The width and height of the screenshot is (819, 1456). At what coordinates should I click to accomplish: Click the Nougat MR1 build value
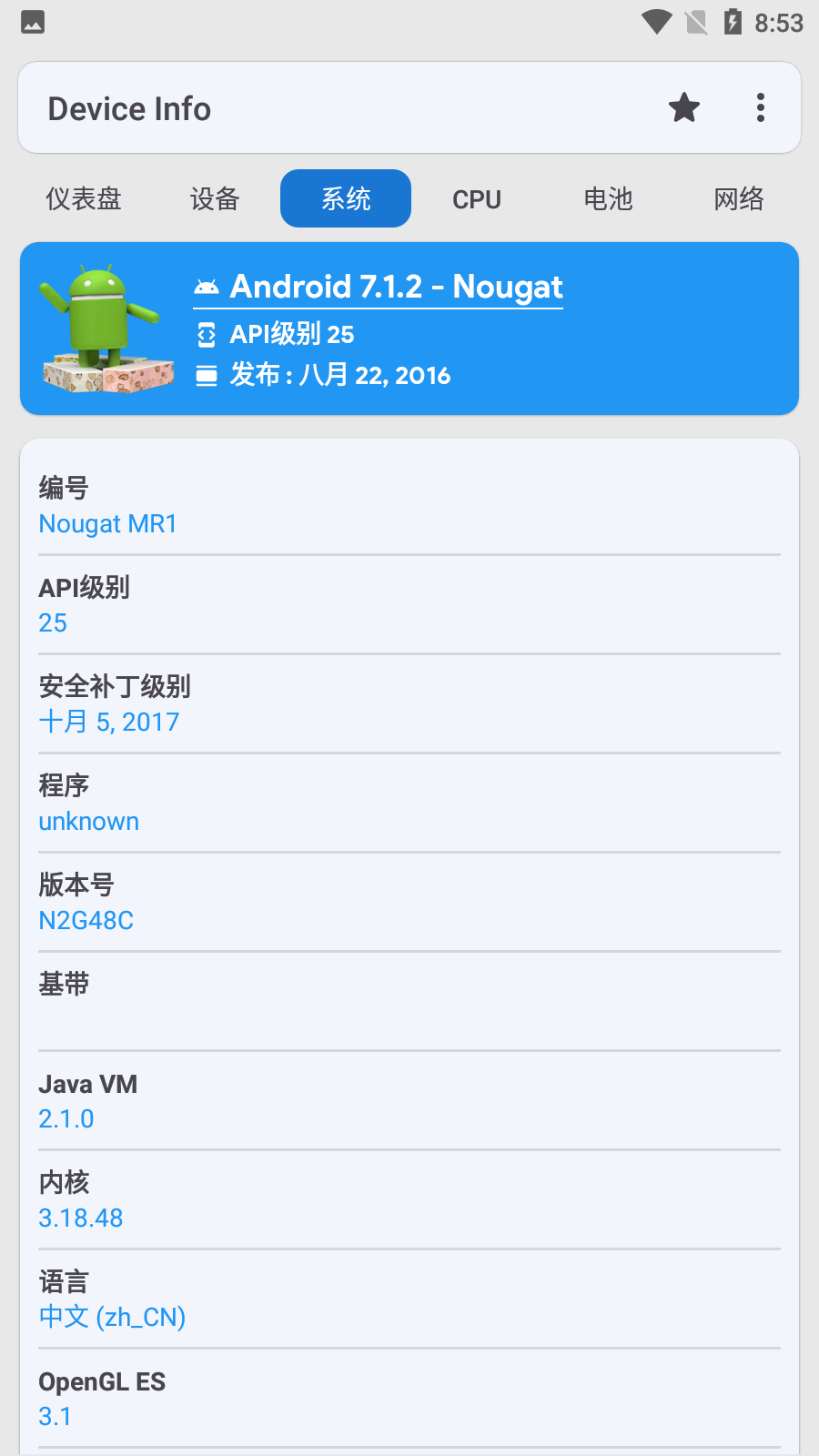click(107, 523)
